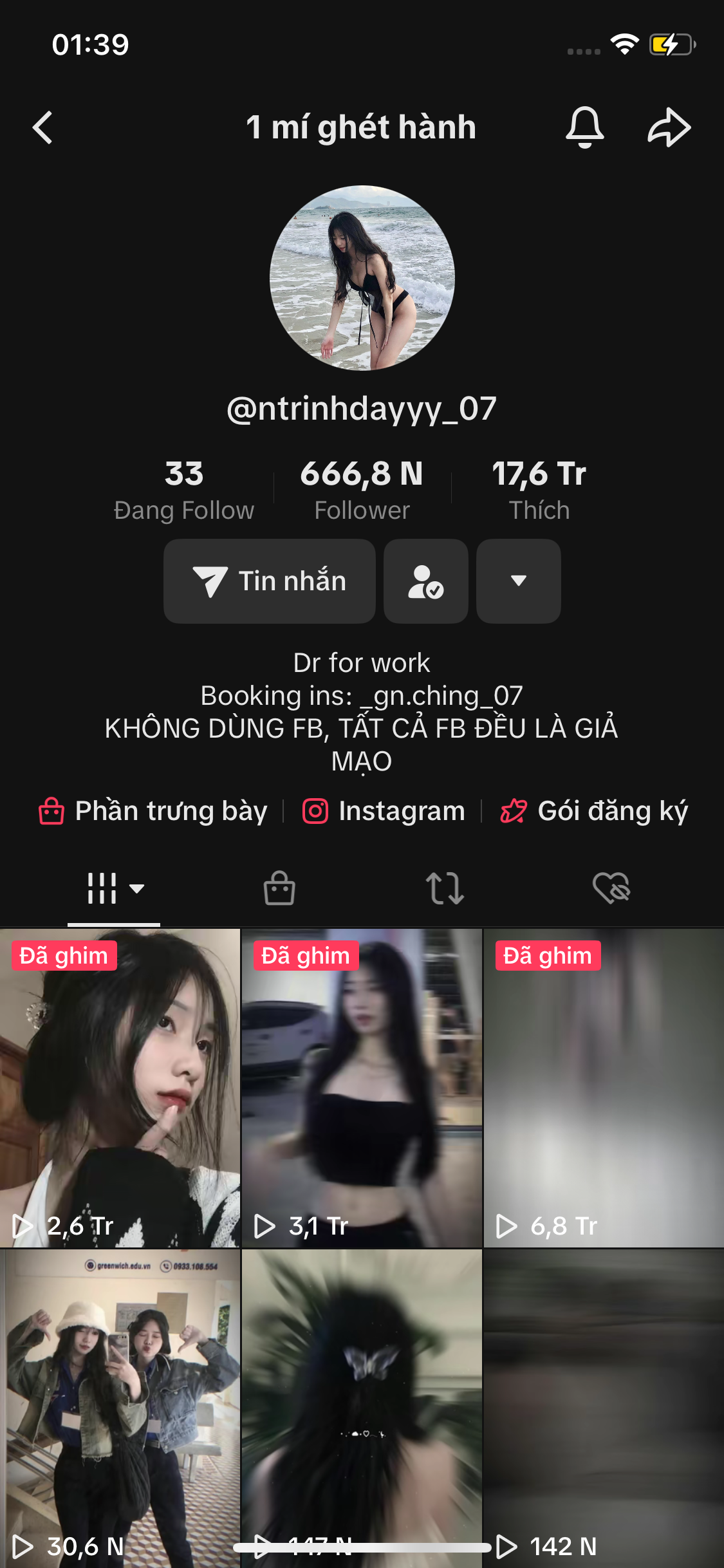Switch to the videos grid tab
Image resolution: width=724 pixels, height=1568 pixels.
(114, 889)
